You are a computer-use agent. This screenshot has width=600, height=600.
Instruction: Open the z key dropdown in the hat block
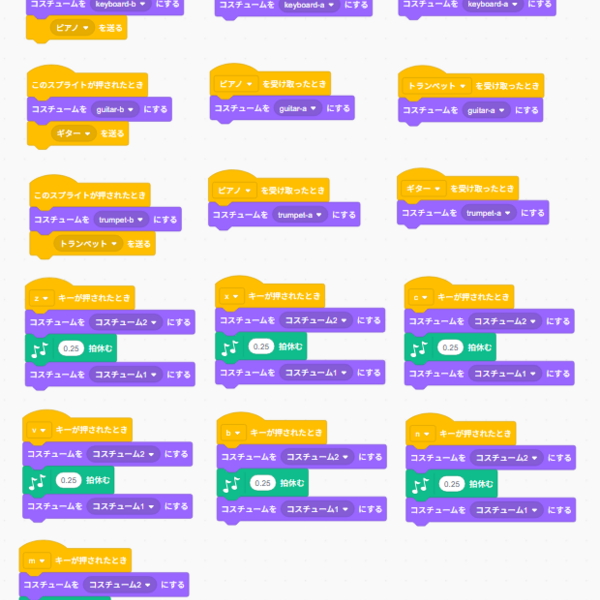(40, 297)
